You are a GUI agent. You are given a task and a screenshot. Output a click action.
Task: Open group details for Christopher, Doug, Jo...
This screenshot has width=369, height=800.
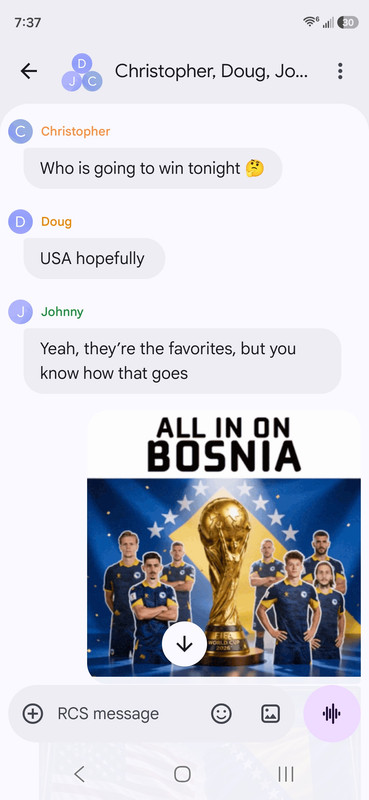211,71
